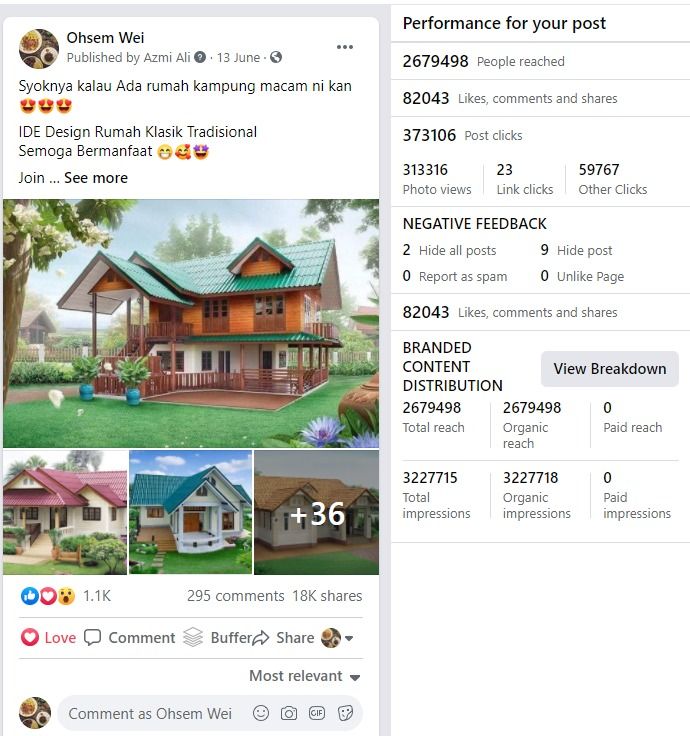Image resolution: width=690 pixels, height=736 pixels.
Task: Attach a photo to the comment
Action: pyautogui.click(x=289, y=714)
